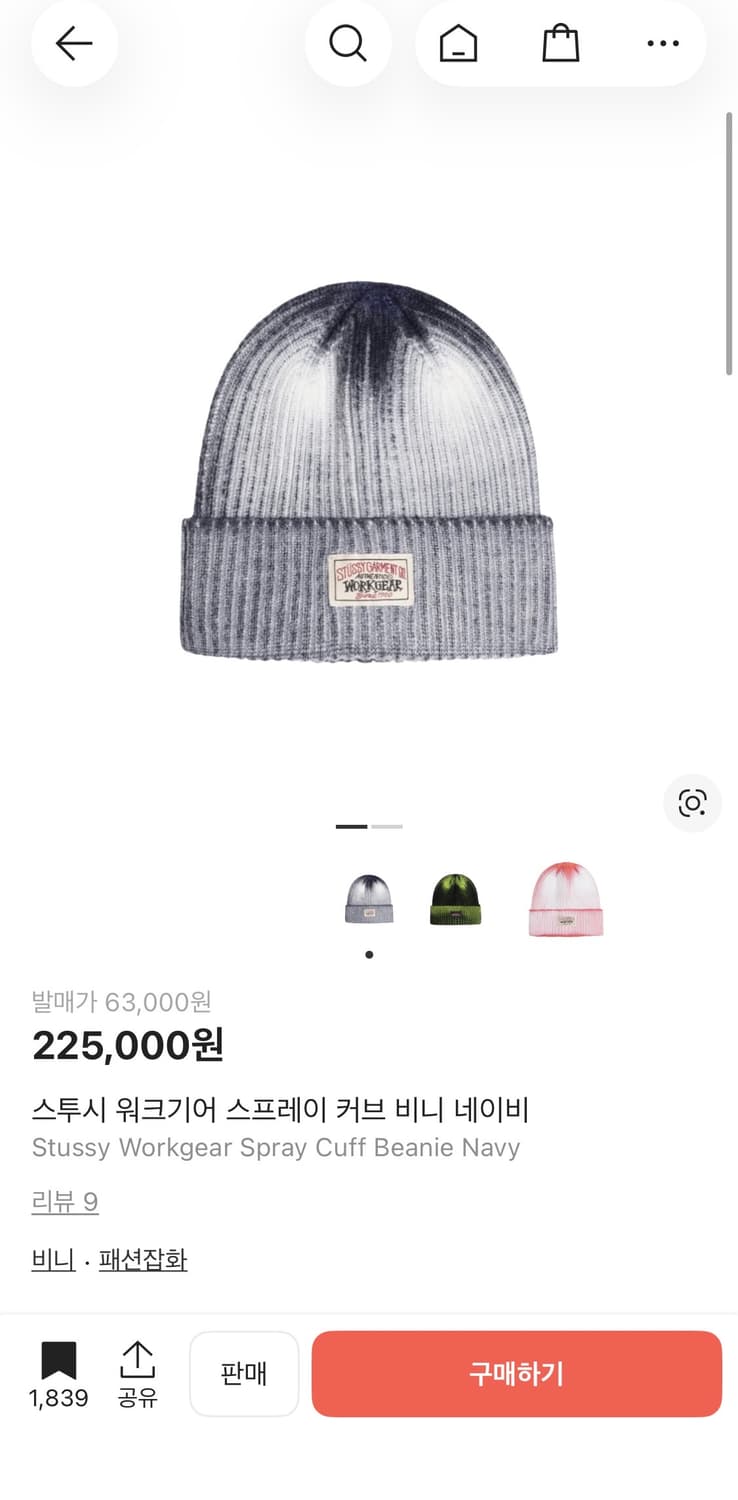
Task: Browse the 비니 category link
Action: pyautogui.click(x=52, y=1260)
